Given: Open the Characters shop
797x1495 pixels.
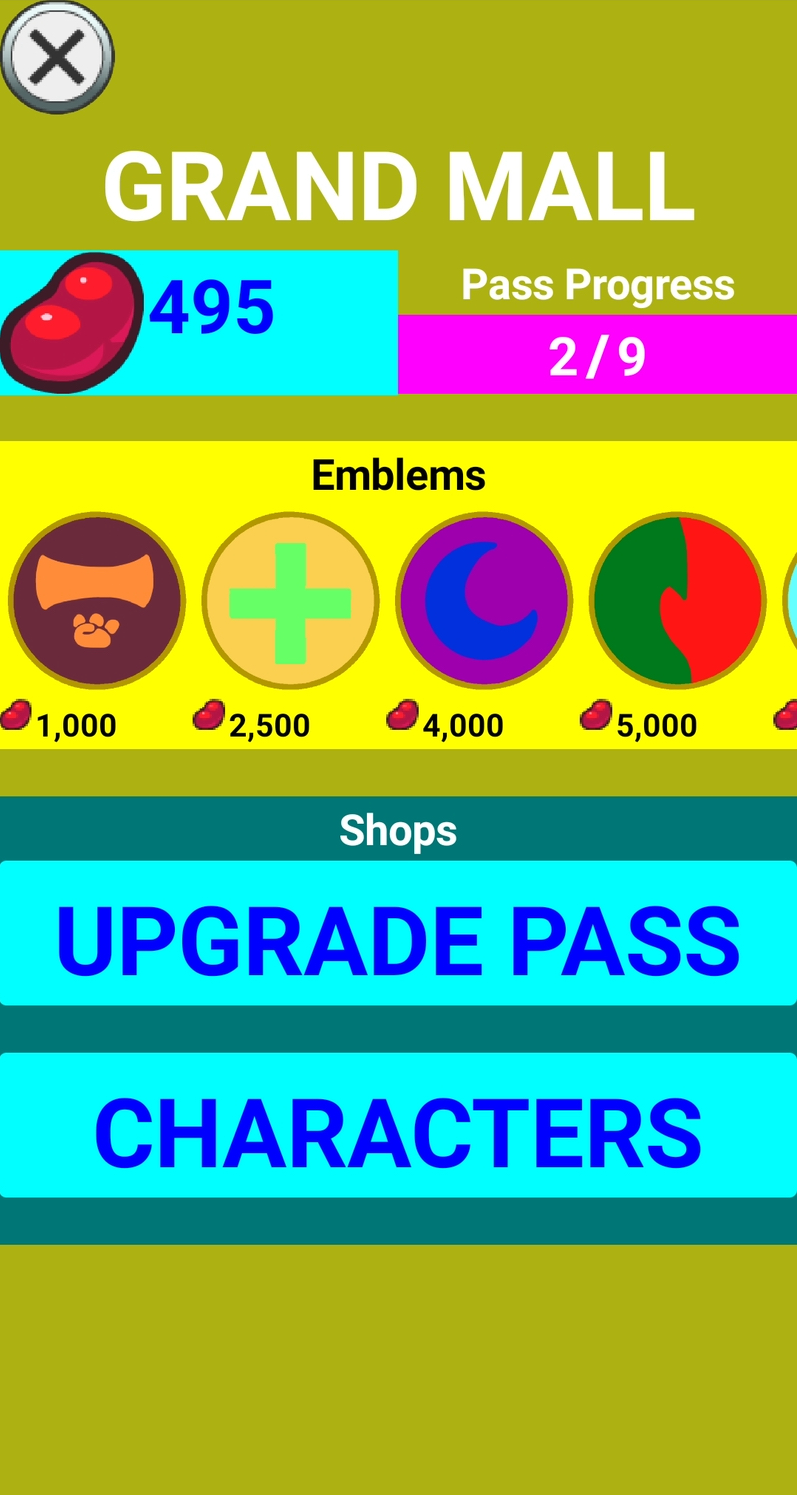Looking at the screenshot, I should coord(398,1125).
